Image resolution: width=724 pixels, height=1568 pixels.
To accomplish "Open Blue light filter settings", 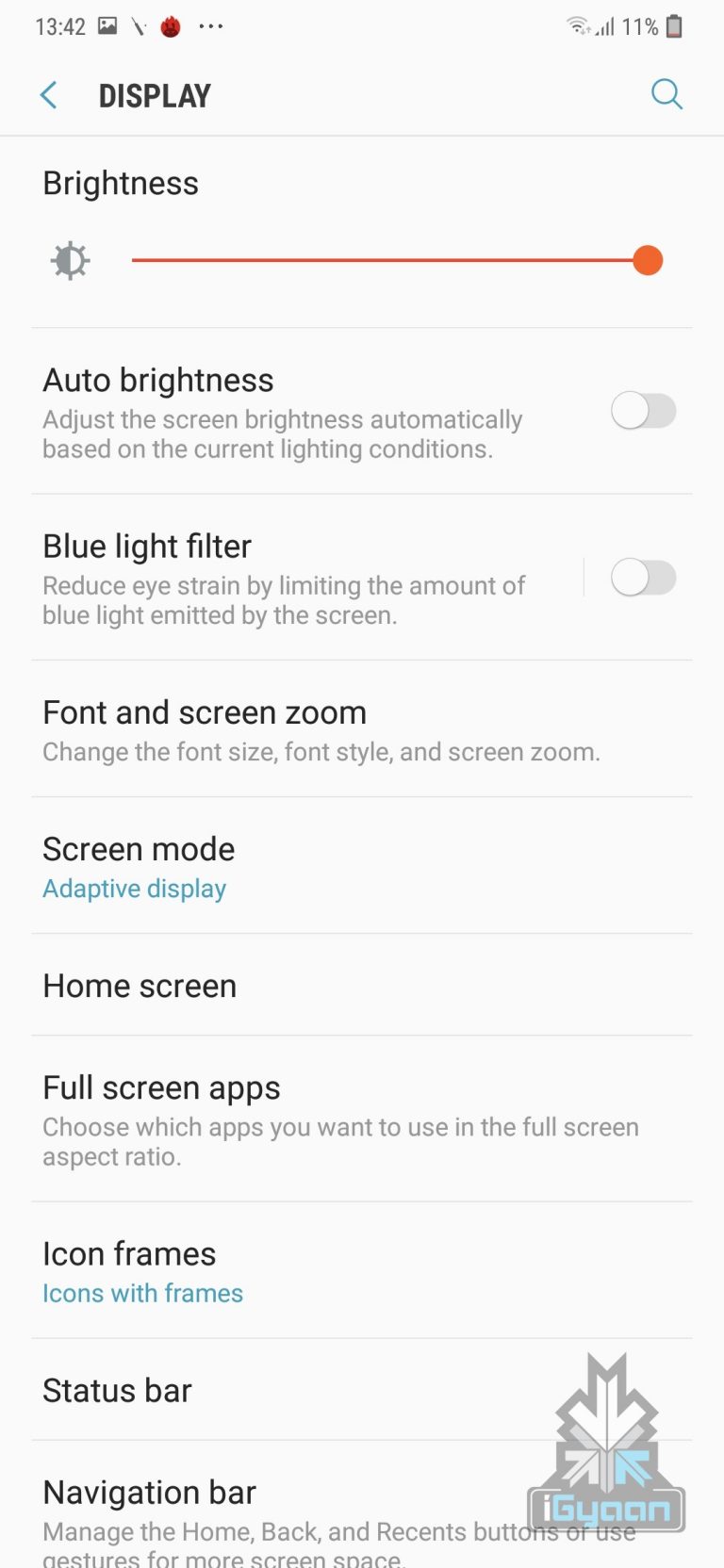I will (x=283, y=577).
